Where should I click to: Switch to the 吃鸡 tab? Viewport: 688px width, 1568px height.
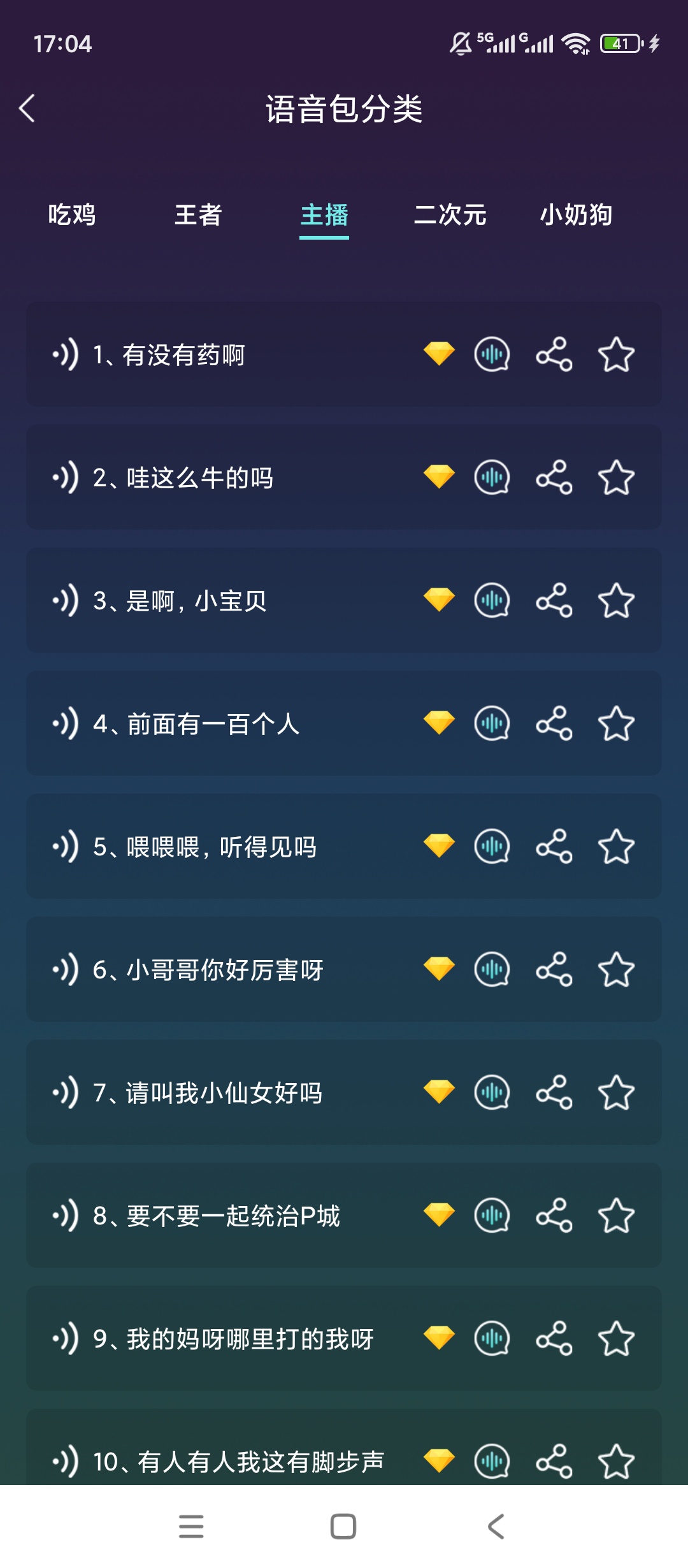pos(72,215)
